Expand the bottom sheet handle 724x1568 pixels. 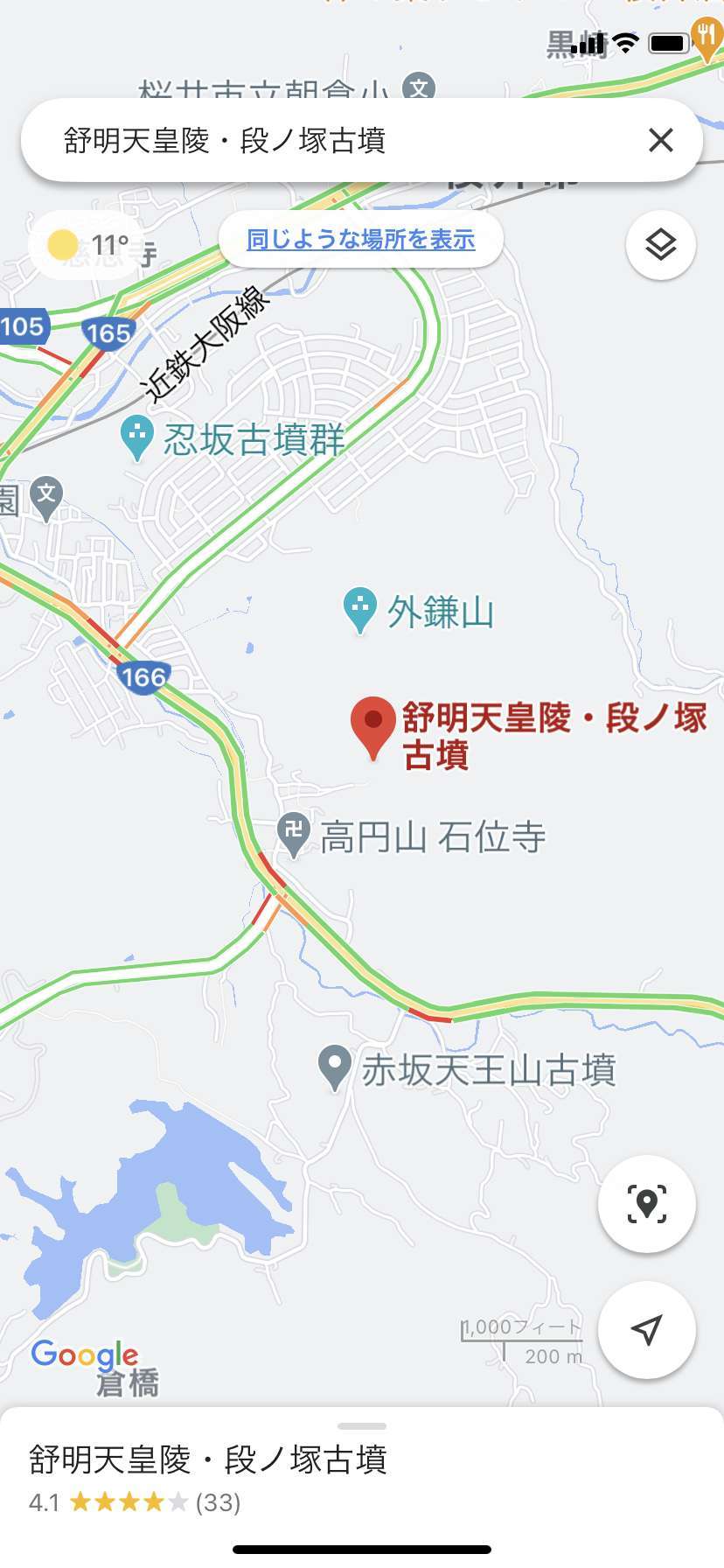[x=362, y=1426]
